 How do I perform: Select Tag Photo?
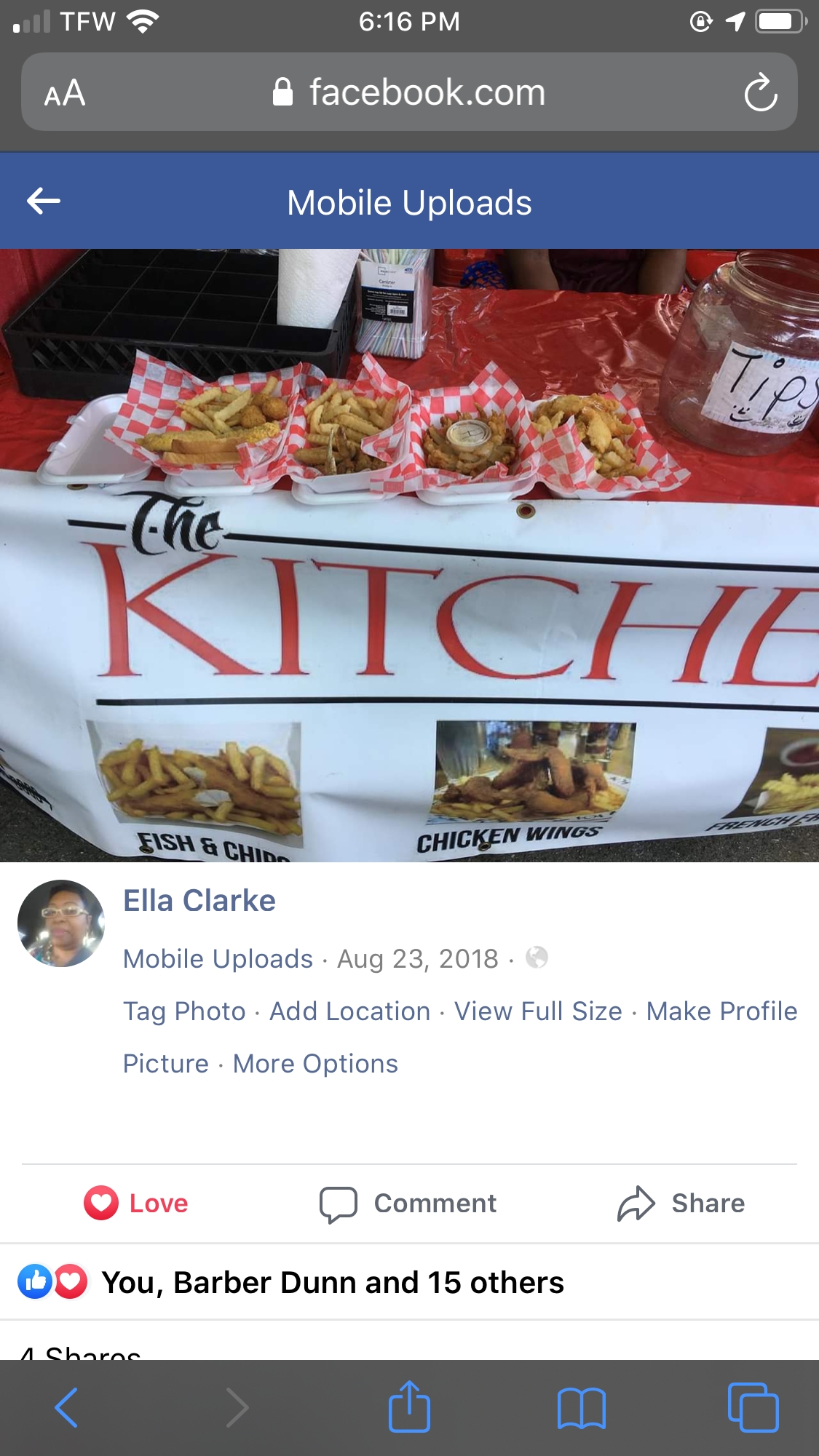coord(184,1011)
